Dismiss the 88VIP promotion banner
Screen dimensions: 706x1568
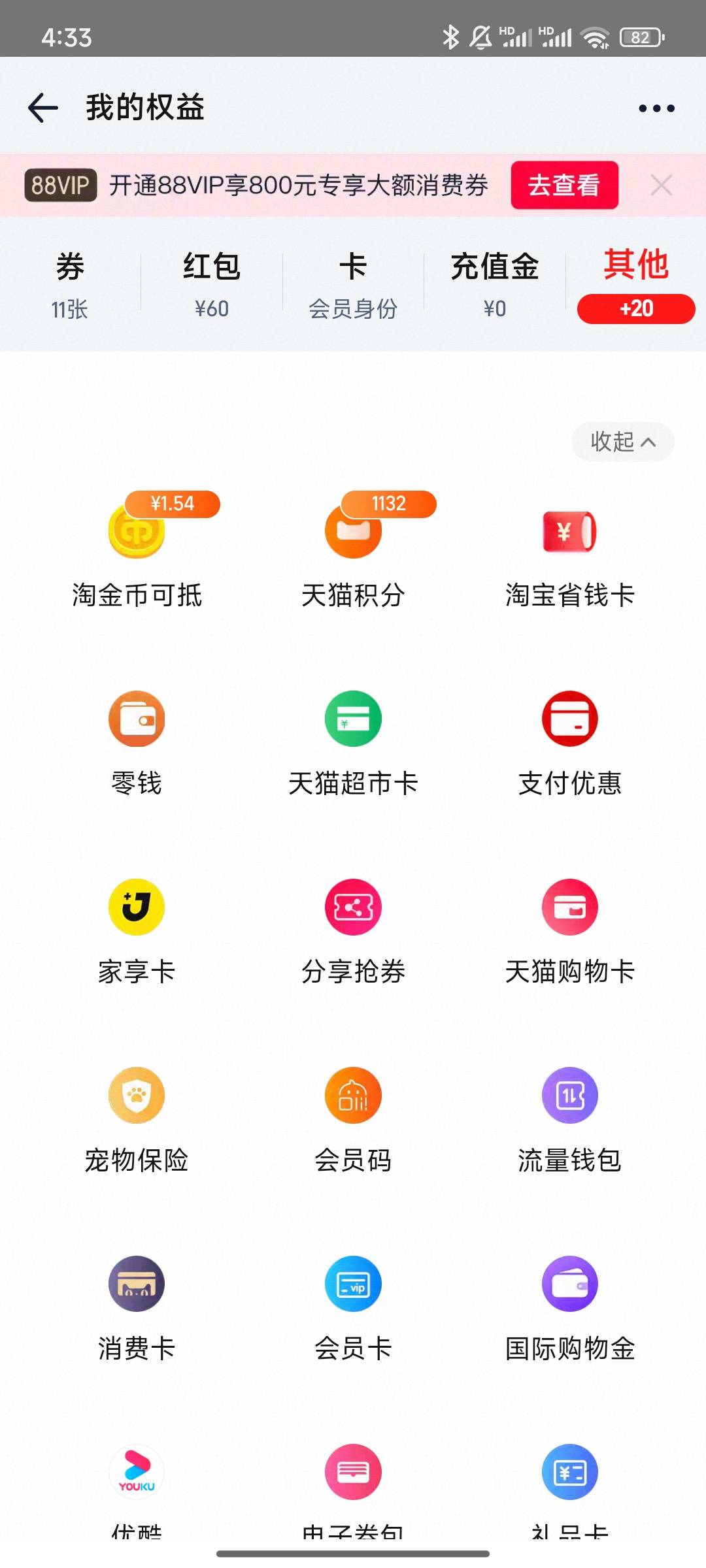click(x=662, y=186)
